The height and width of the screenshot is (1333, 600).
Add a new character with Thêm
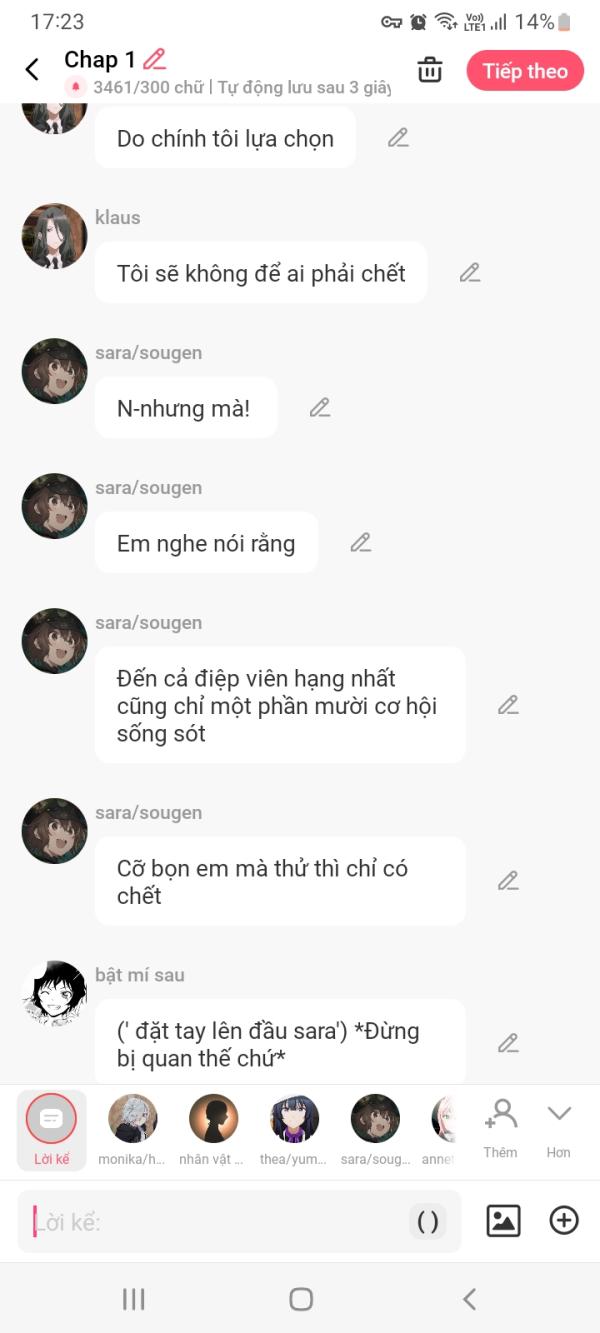pyautogui.click(x=500, y=1128)
